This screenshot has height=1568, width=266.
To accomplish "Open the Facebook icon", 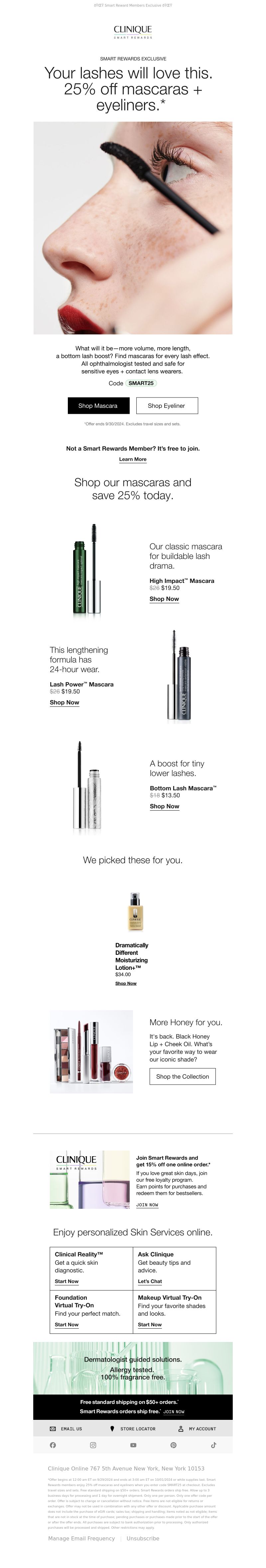I will pos(53,1445).
